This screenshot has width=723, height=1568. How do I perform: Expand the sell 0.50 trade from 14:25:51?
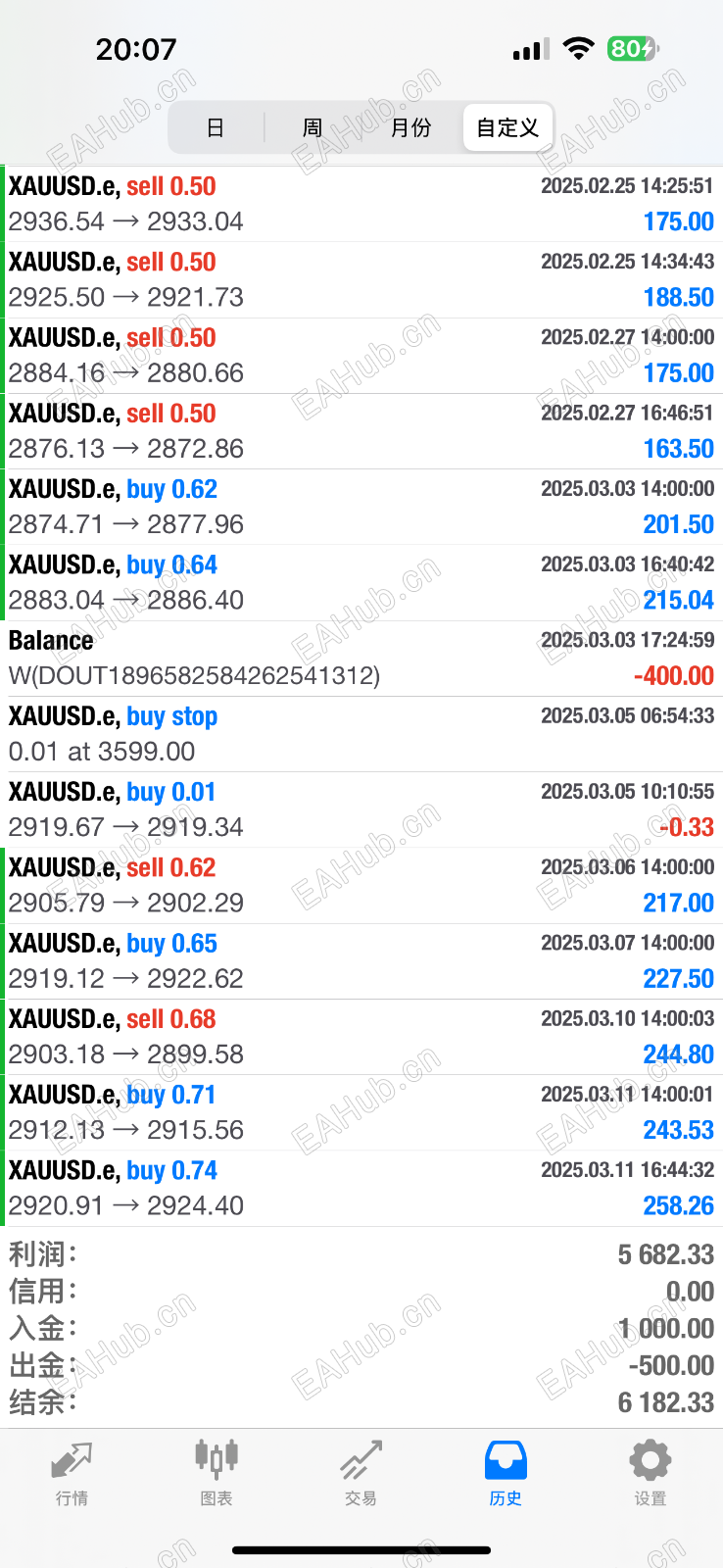click(361, 204)
